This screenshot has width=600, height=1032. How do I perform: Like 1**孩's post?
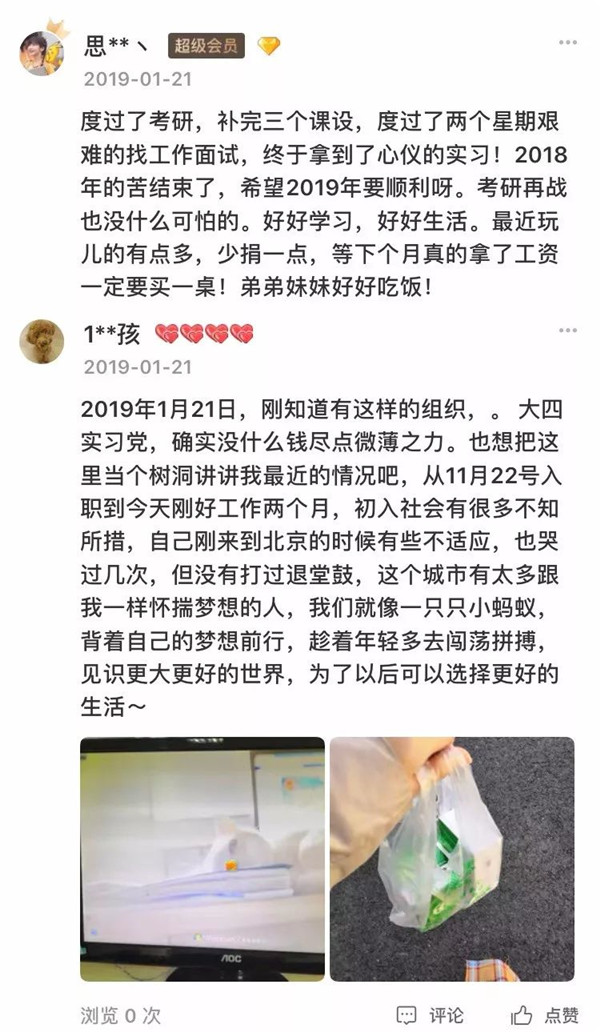click(x=545, y=1015)
